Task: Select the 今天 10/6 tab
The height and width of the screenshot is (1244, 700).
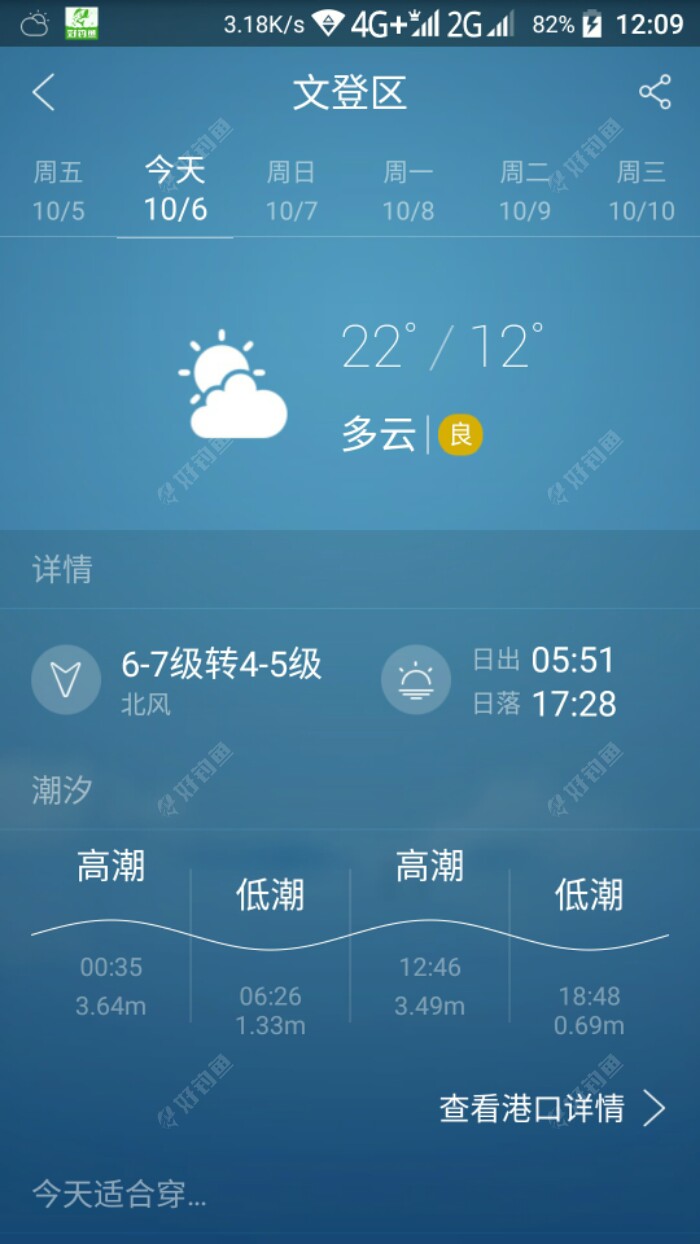Action: pyautogui.click(x=175, y=190)
